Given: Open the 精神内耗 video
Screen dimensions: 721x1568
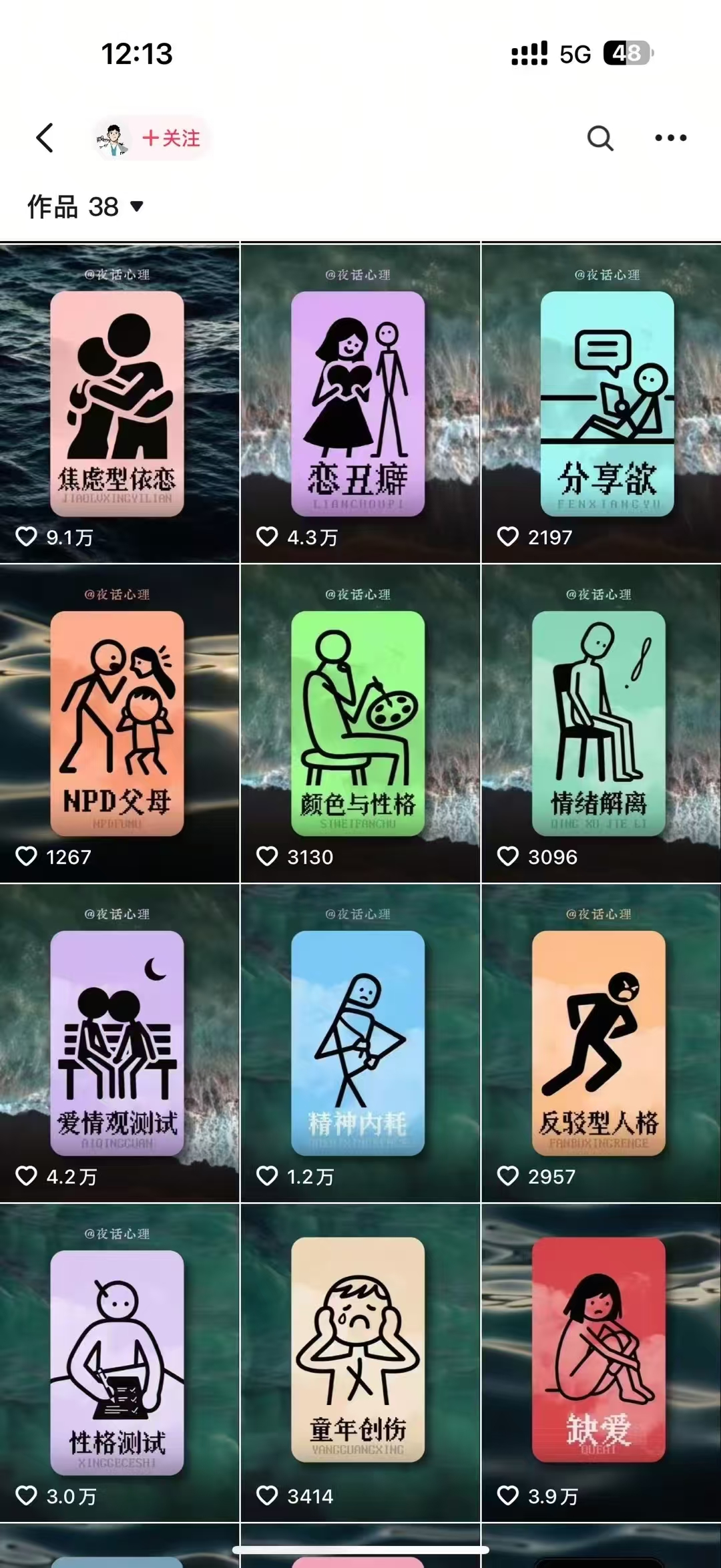Looking at the screenshot, I should [360, 1043].
